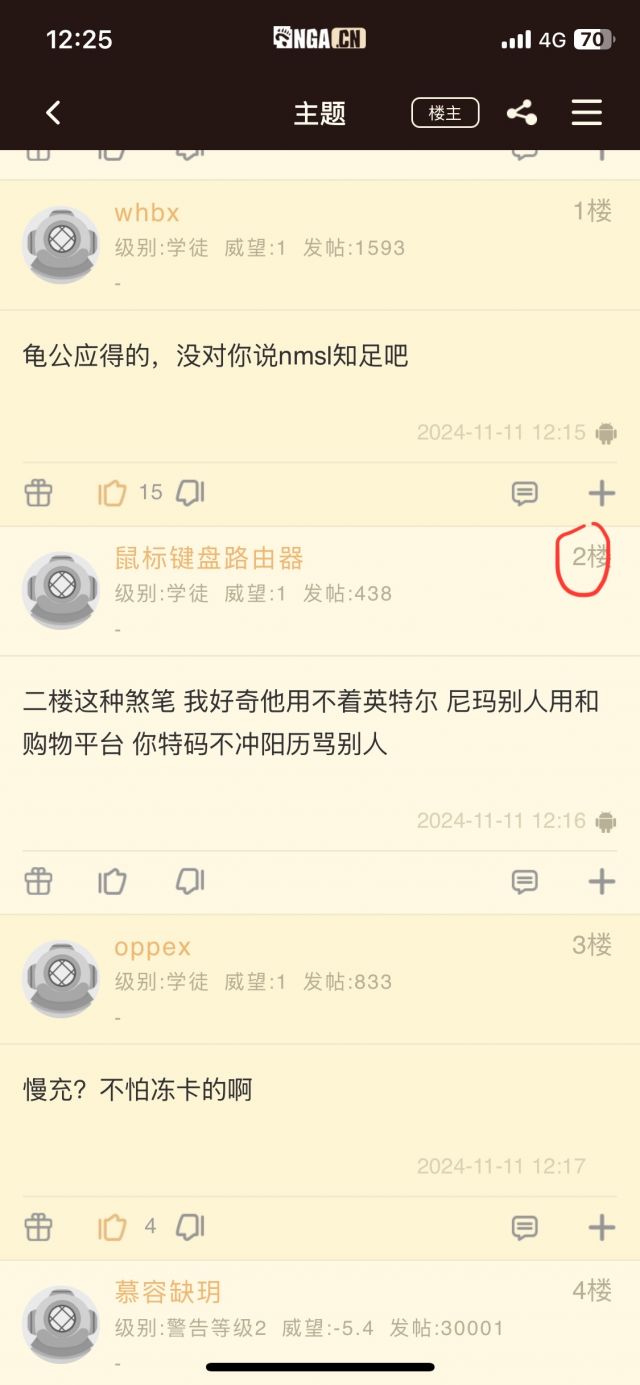The height and width of the screenshot is (1385, 640).
Task: Dislike the 2楼 reply by 鼠标键盘路由器
Action: (190, 881)
